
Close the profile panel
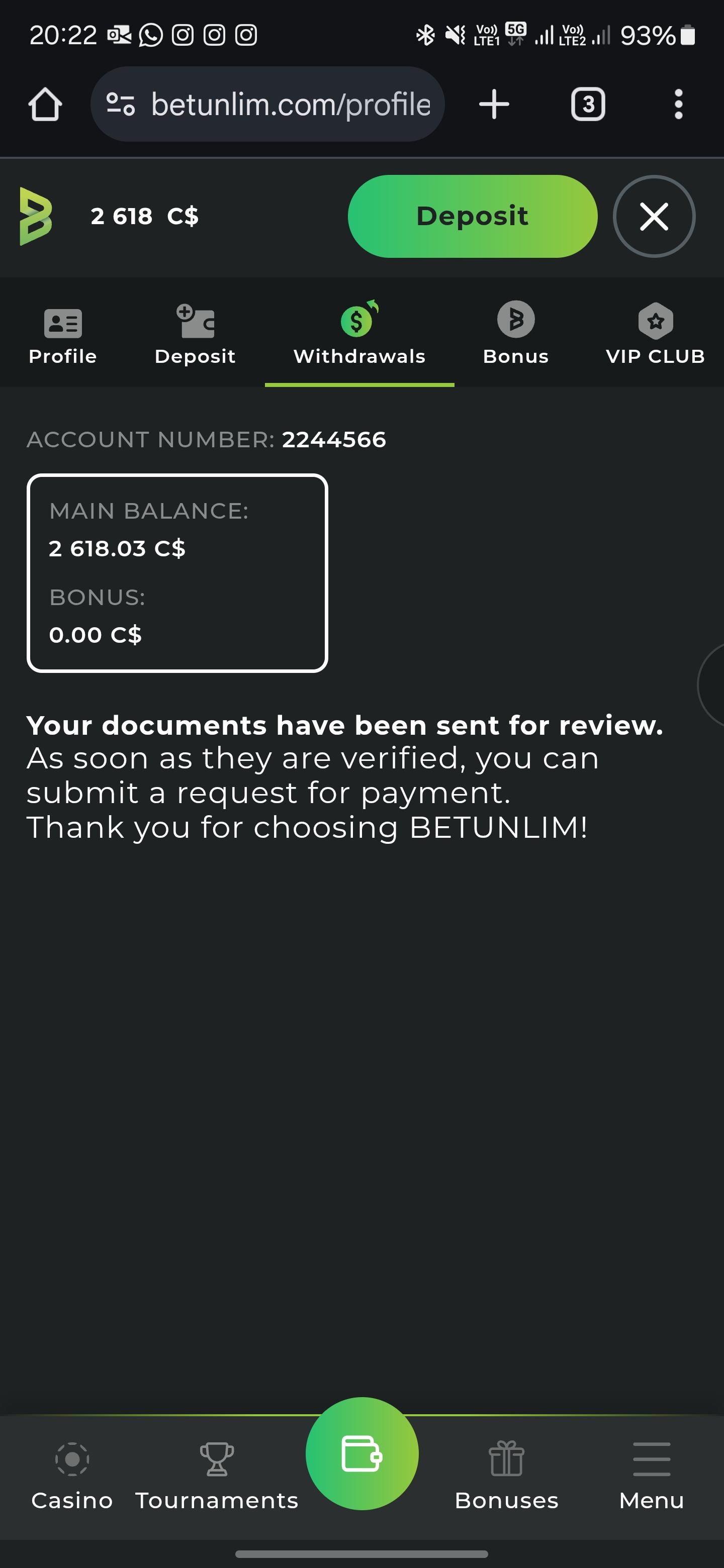[x=654, y=216]
